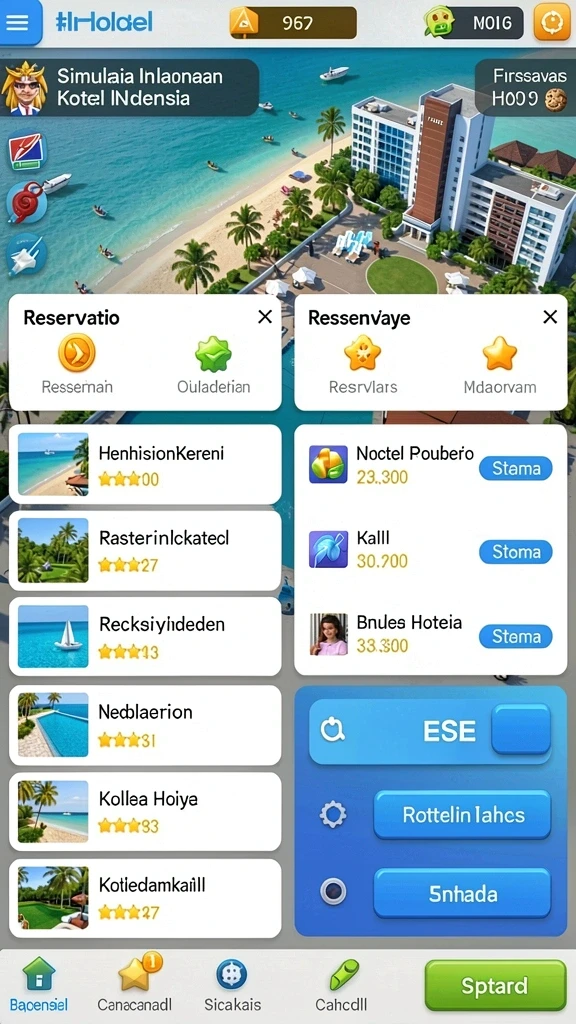Dismiss the Ressenvaye panel
This screenshot has width=576, height=1024.
(x=550, y=317)
